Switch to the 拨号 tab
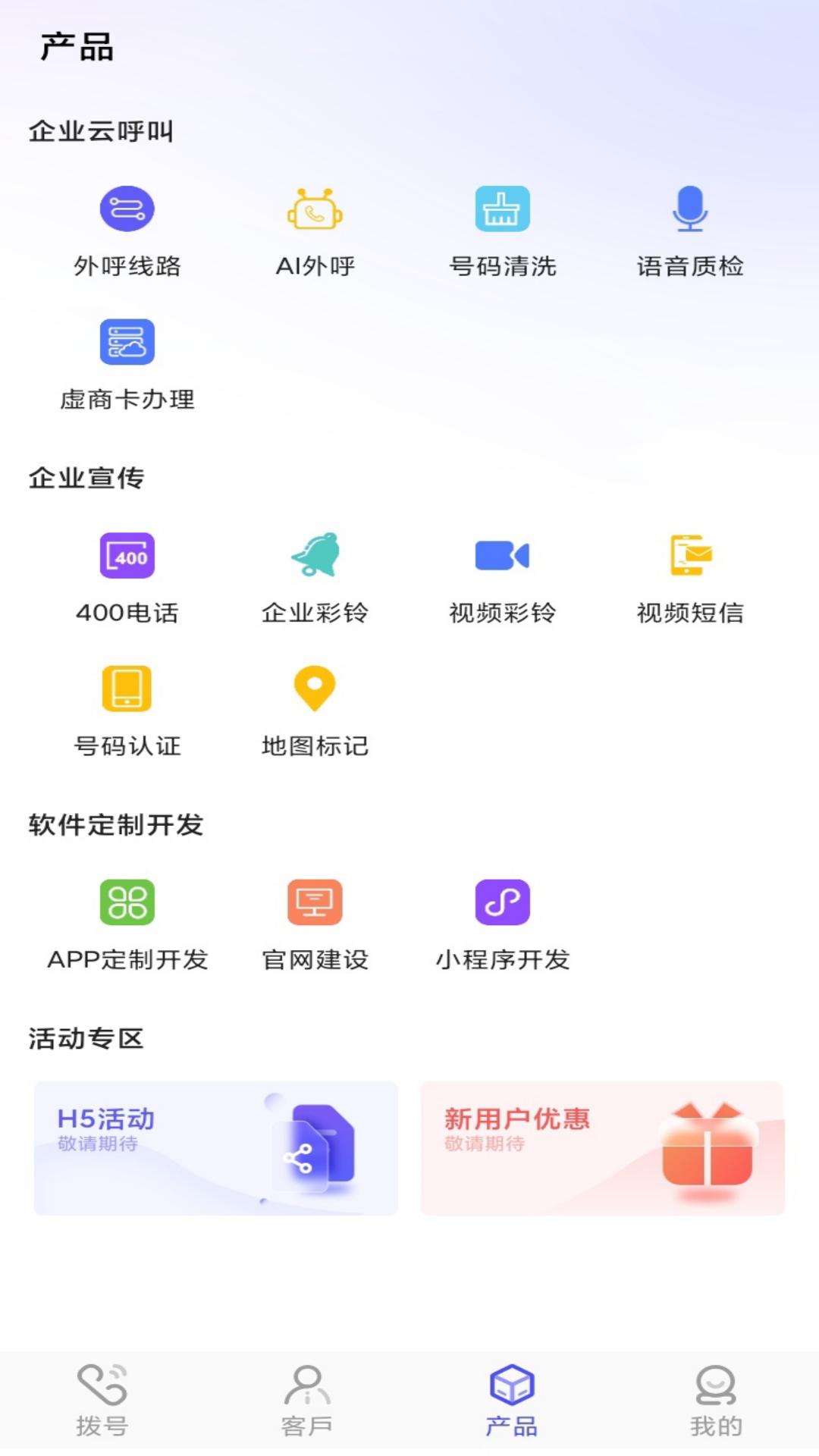 point(102,1407)
